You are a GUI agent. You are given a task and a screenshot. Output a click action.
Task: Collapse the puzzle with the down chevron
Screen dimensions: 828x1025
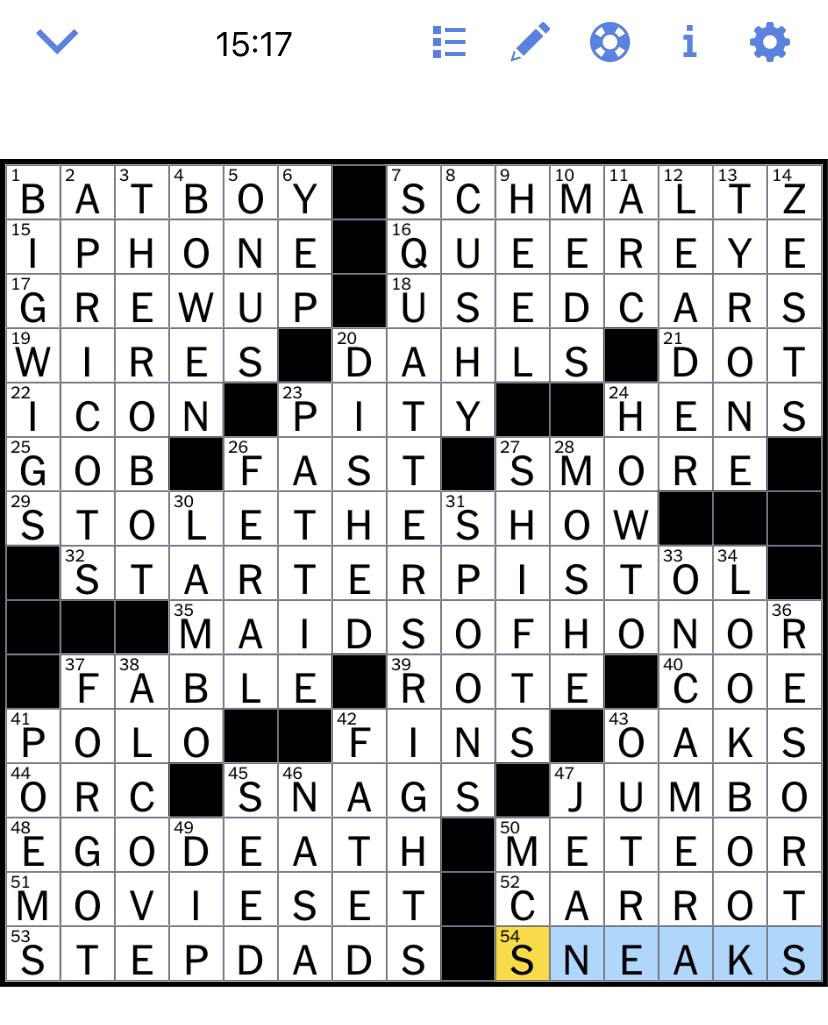(x=57, y=42)
